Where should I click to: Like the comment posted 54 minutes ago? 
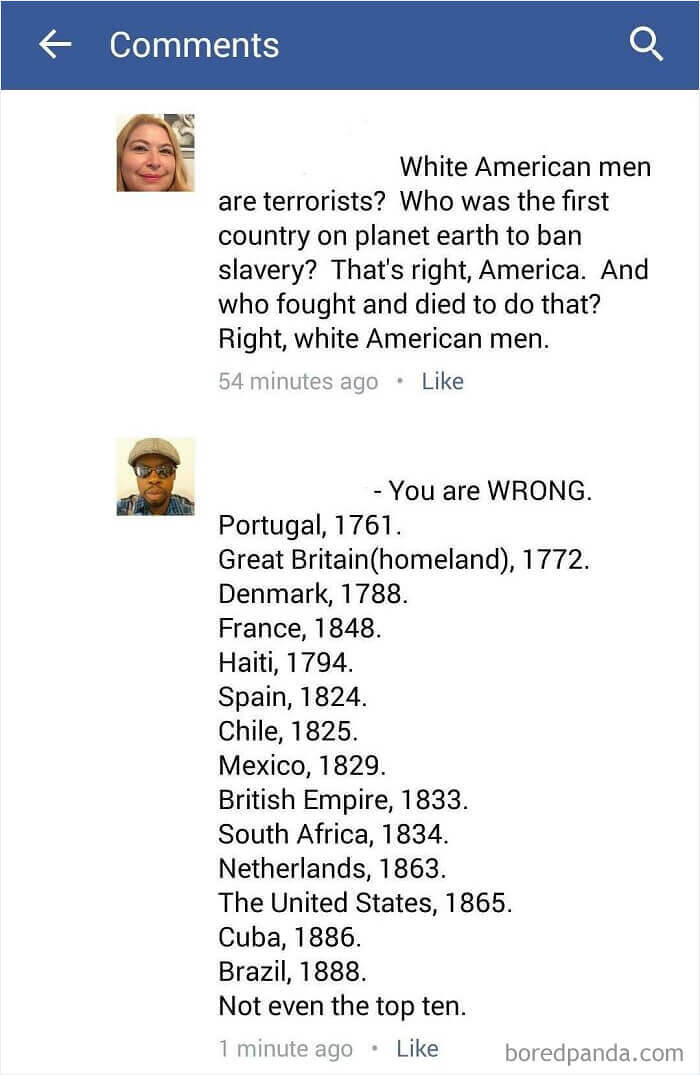[442, 381]
